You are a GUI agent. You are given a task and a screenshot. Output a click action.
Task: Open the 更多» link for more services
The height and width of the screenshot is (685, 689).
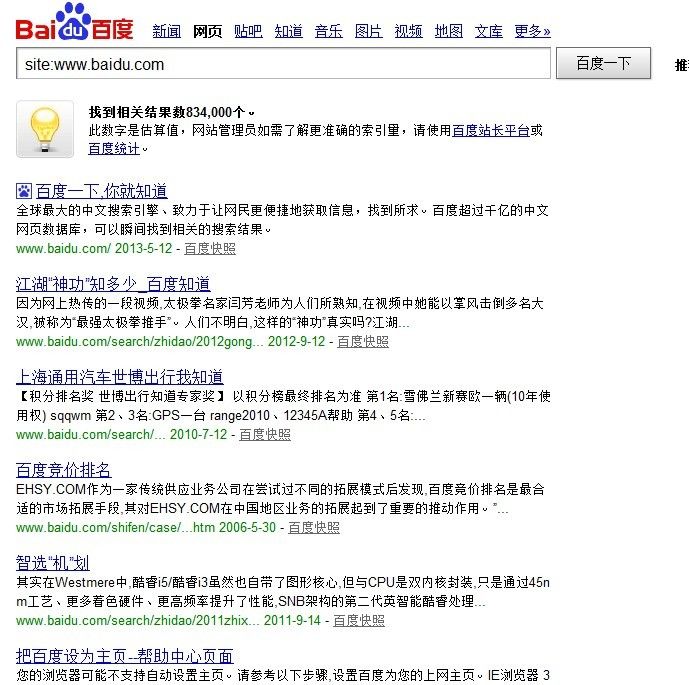pos(532,31)
